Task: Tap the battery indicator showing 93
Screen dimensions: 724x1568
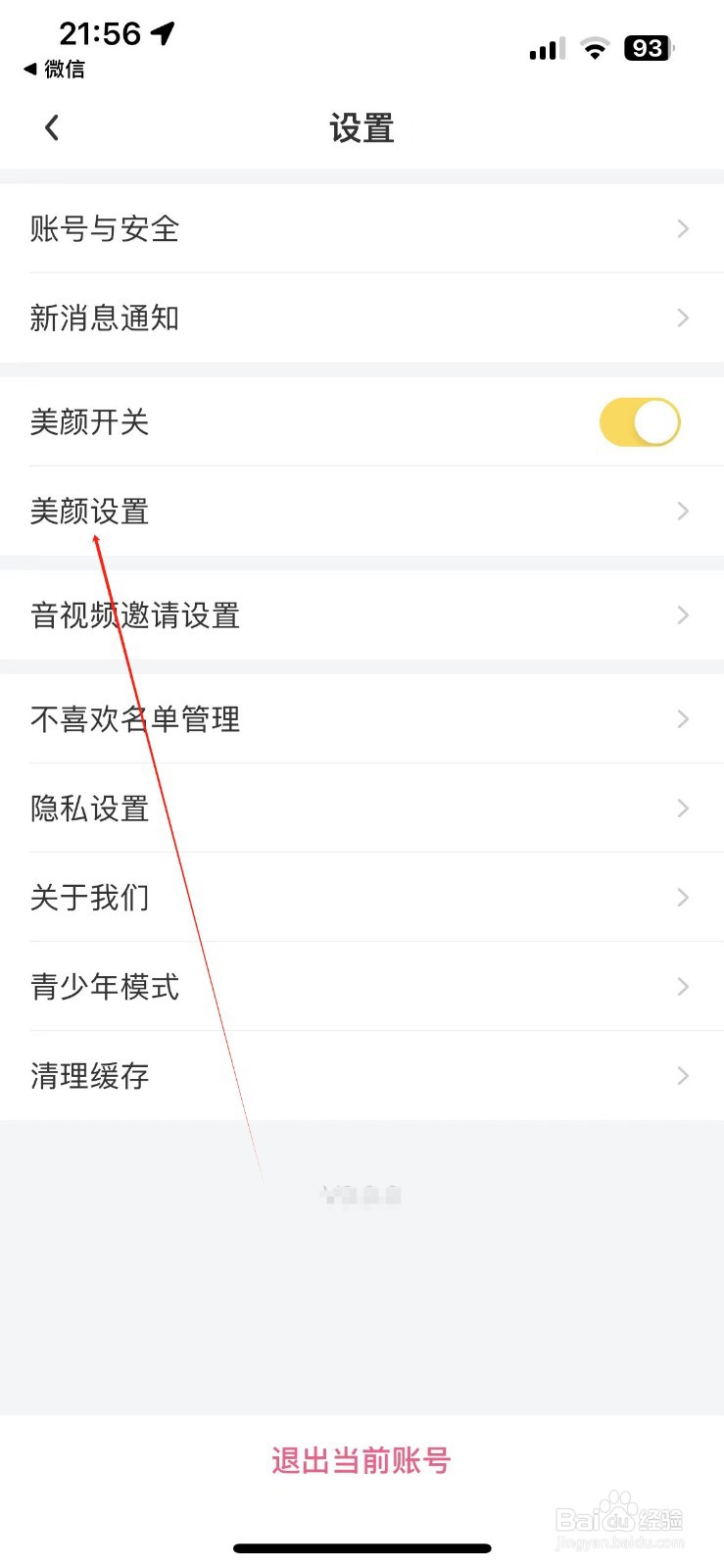Action: 647,48
